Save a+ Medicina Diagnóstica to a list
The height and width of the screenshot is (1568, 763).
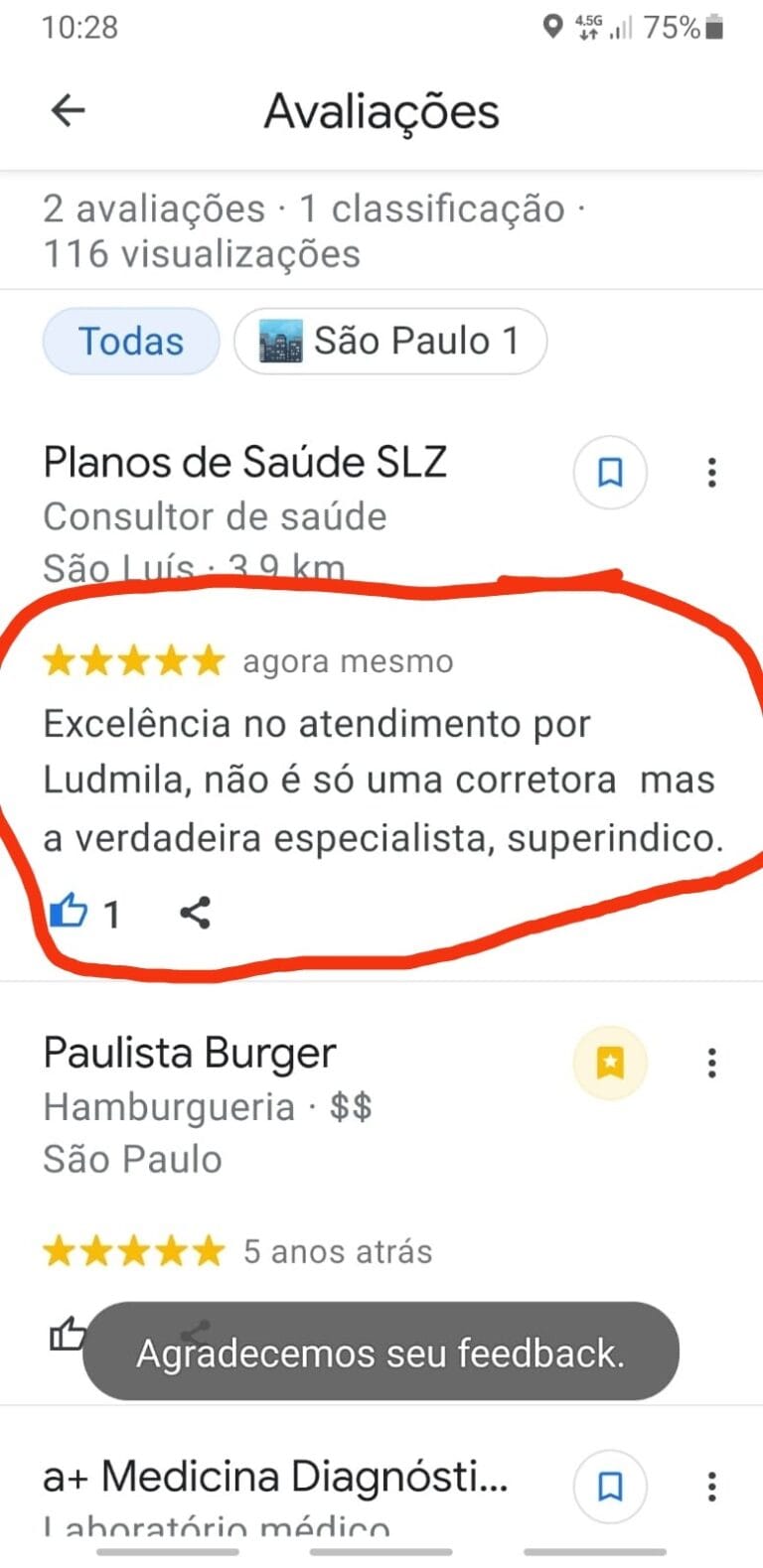click(610, 1487)
